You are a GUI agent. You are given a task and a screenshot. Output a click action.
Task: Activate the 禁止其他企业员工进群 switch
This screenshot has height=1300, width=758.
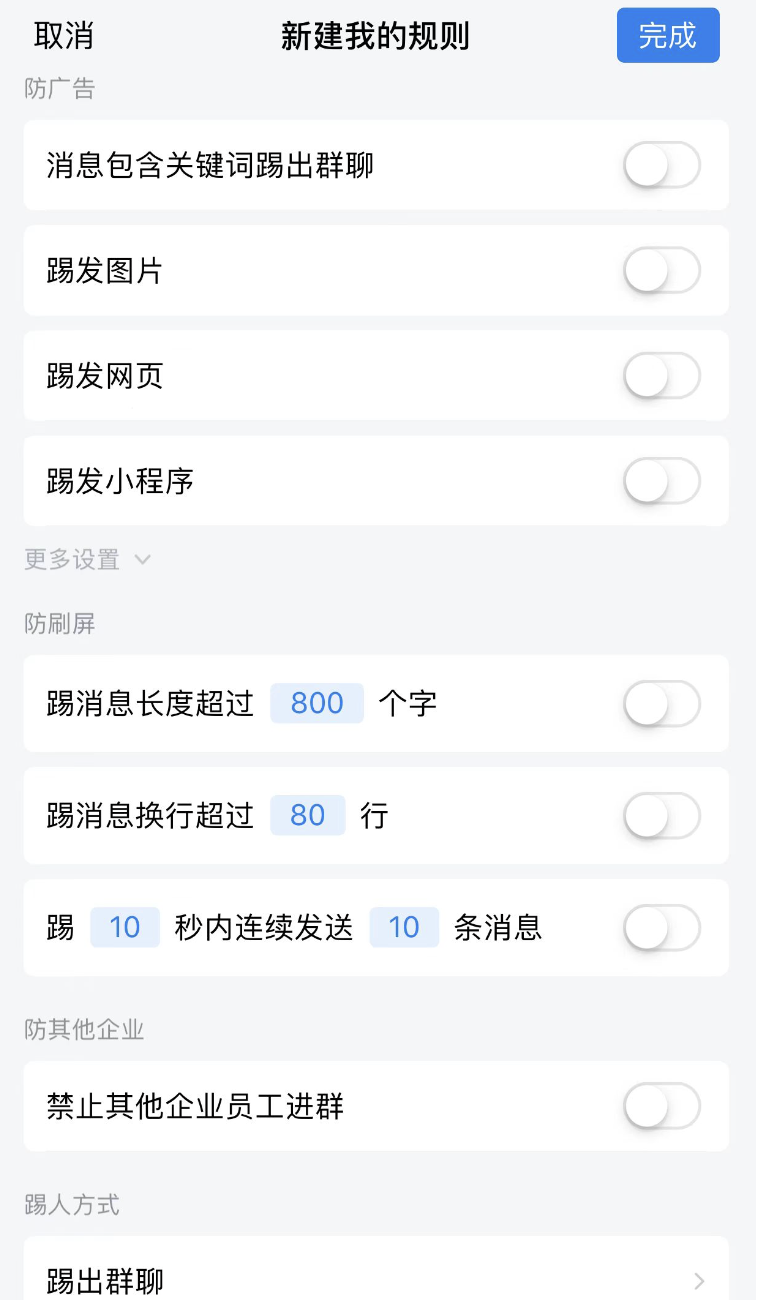point(661,1106)
